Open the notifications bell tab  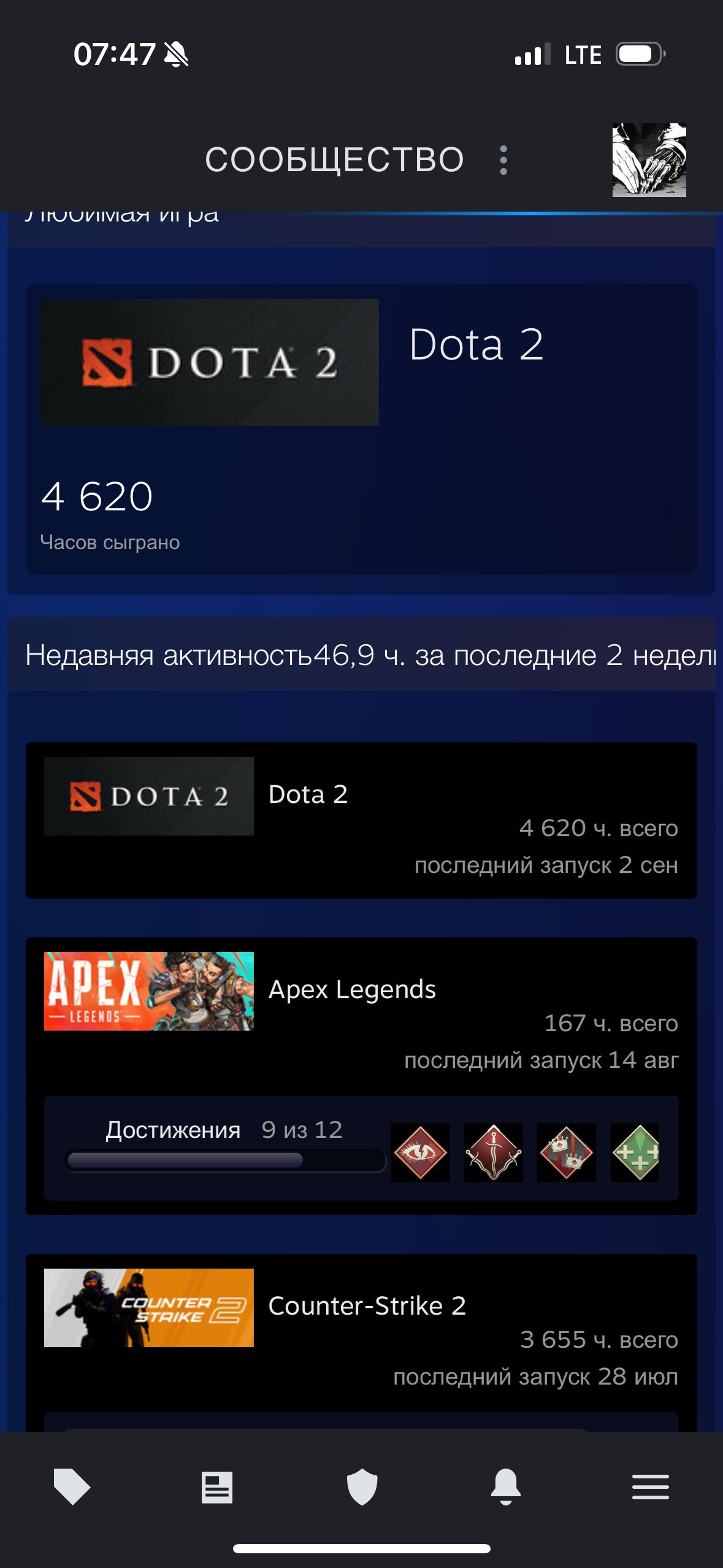[x=506, y=1487]
